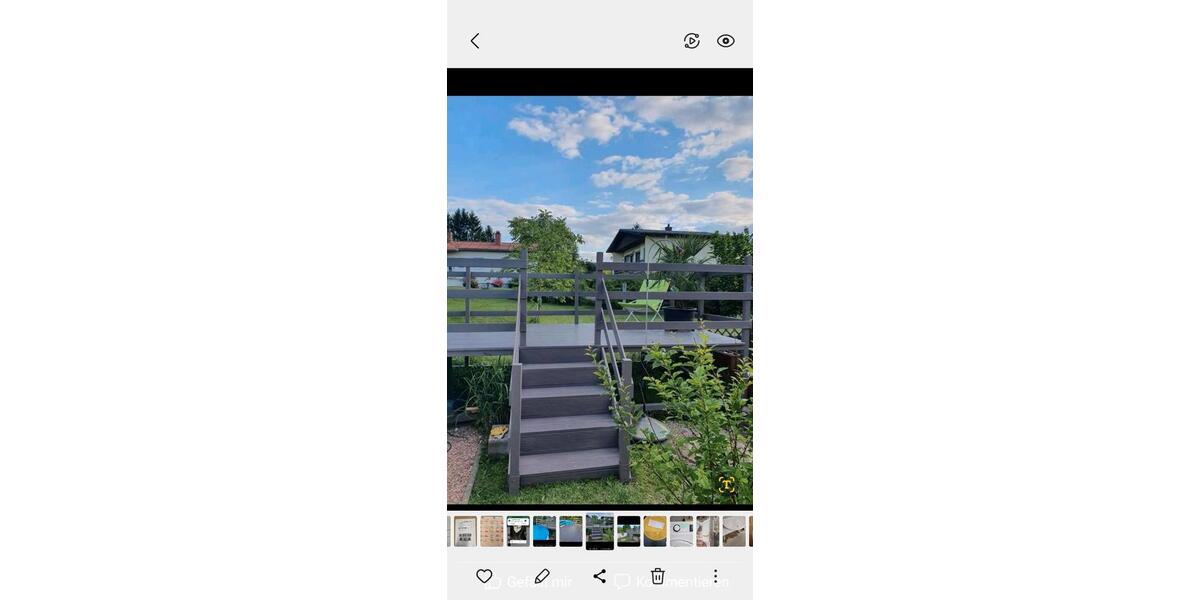Viewport: 1200px width, 600px height.
Task: Mark this photo as favorite
Action: (x=484, y=576)
